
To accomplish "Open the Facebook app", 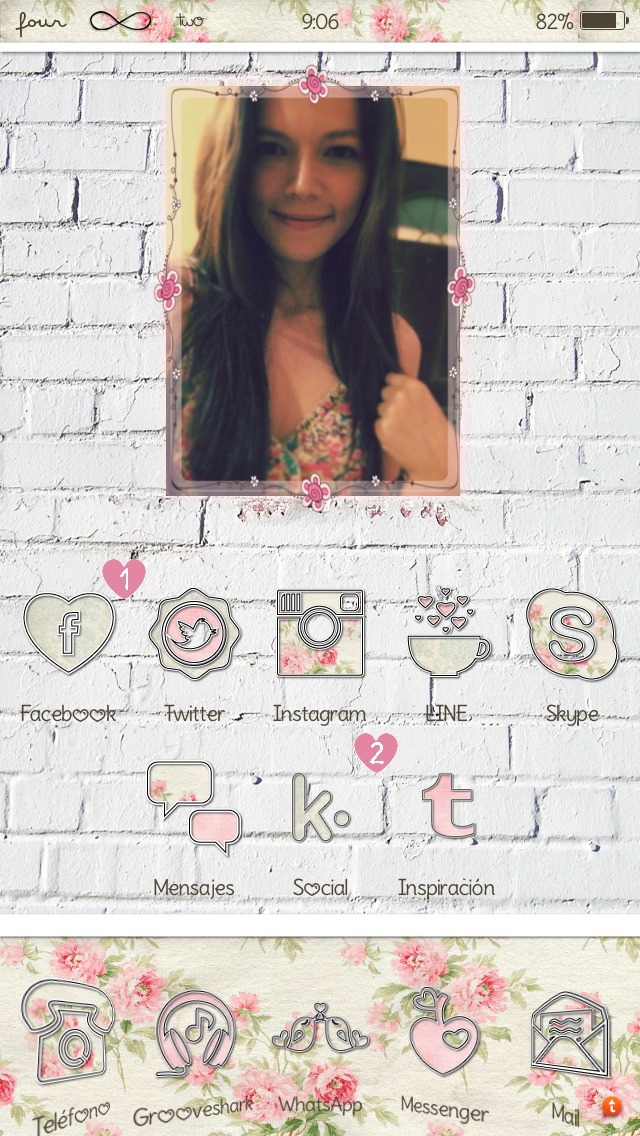I will click(69, 633).
